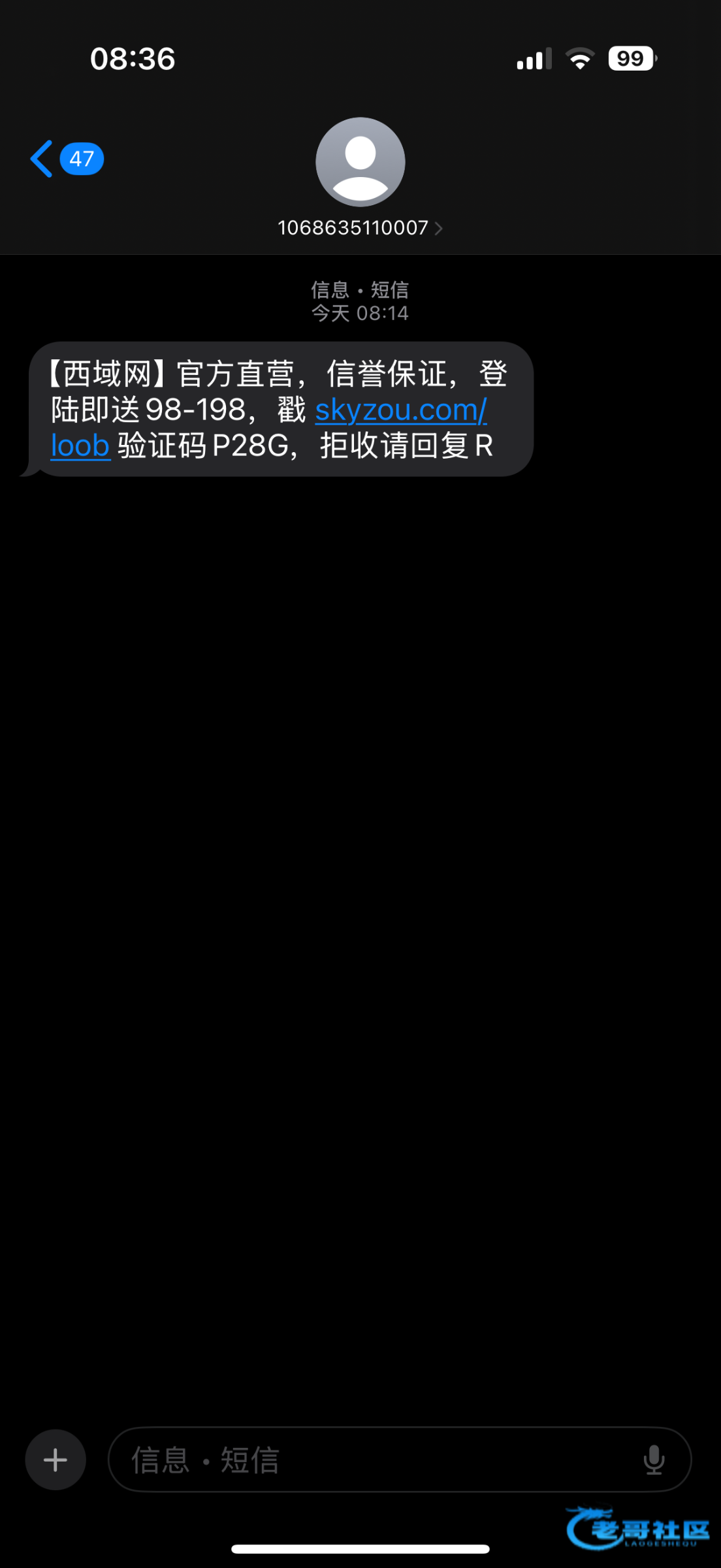
Task: Start voice dictation with the microphone
Action: pos(654,1460)
